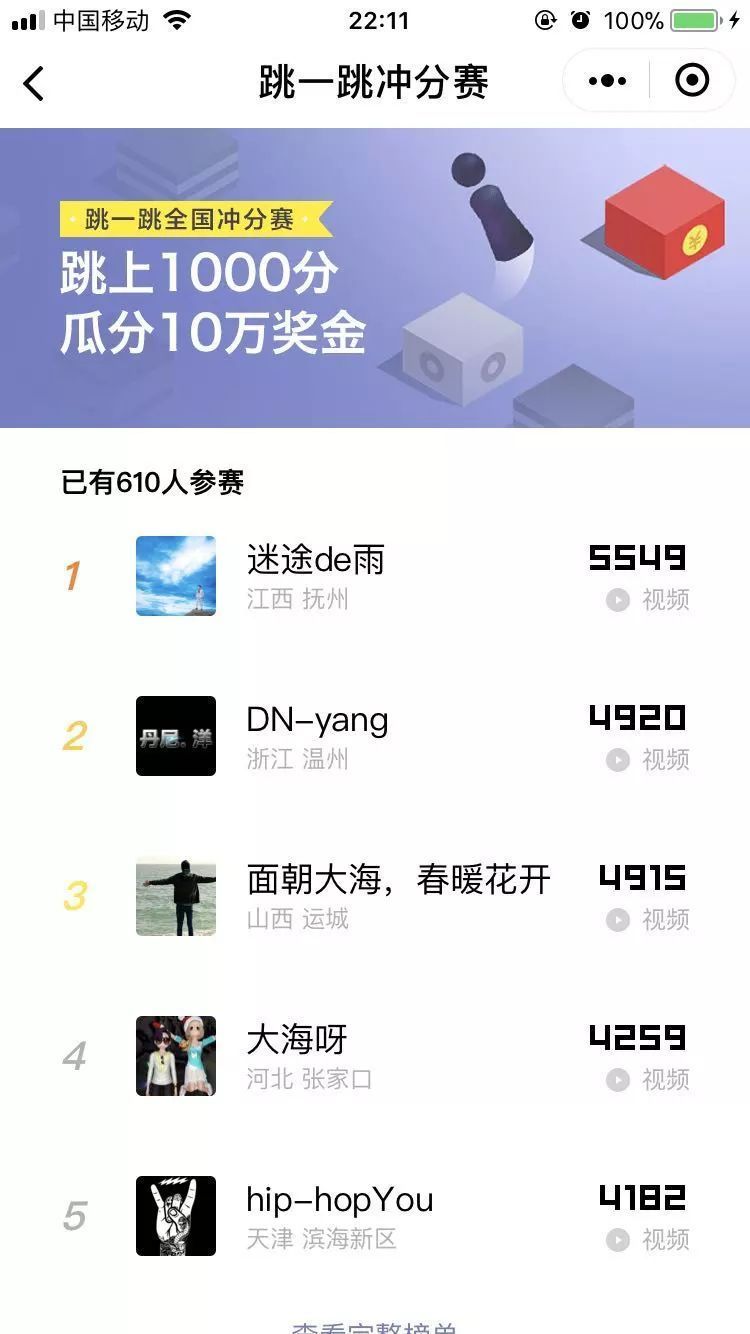The height and width of the screenshot is (1334, 750).
Task: Go back using the top-left arrow
Action: 34,83
